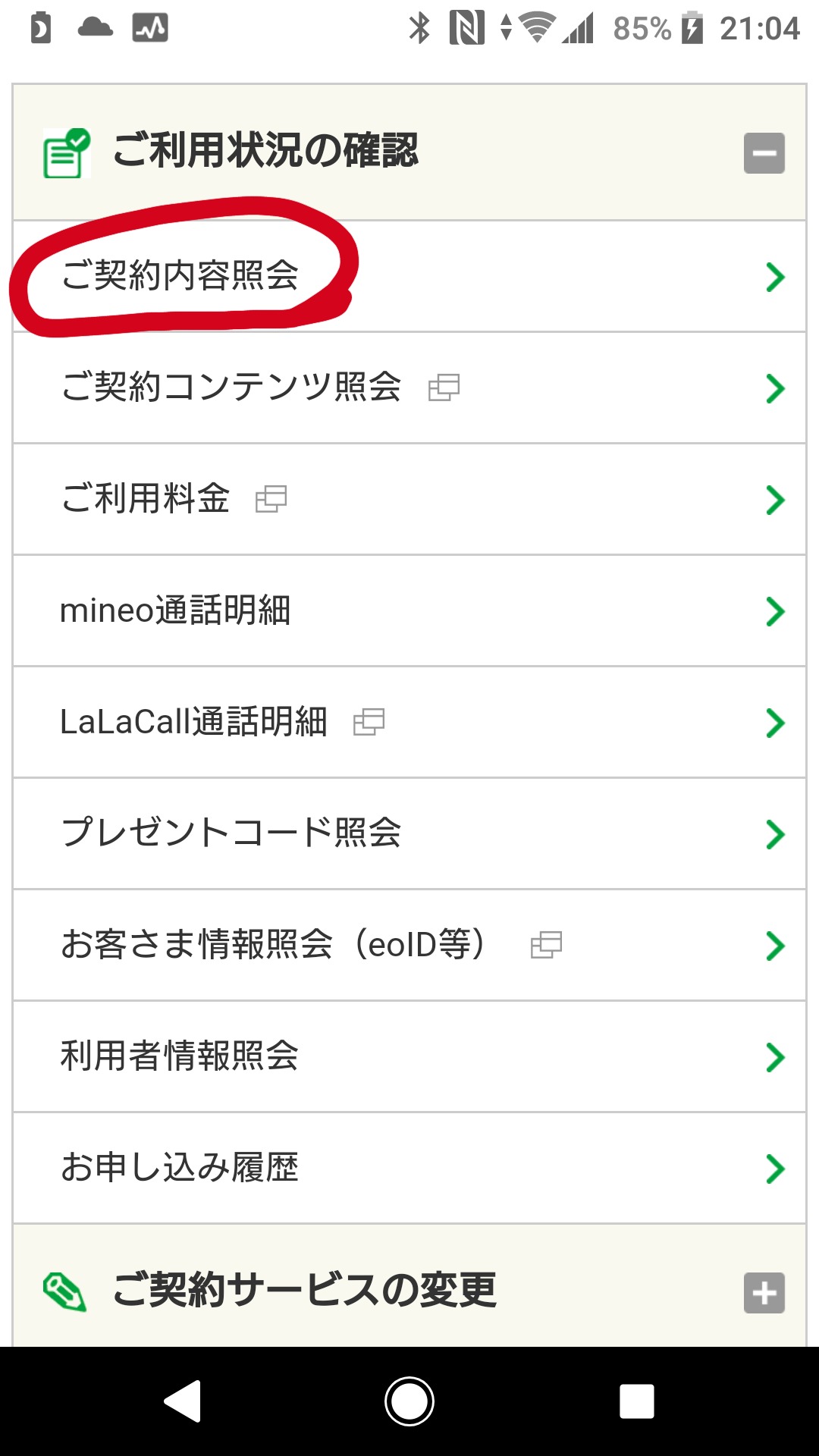Open ご利用料金
Image resolution: width=819 pixels, height=1456 pixels.
point(409,499)
